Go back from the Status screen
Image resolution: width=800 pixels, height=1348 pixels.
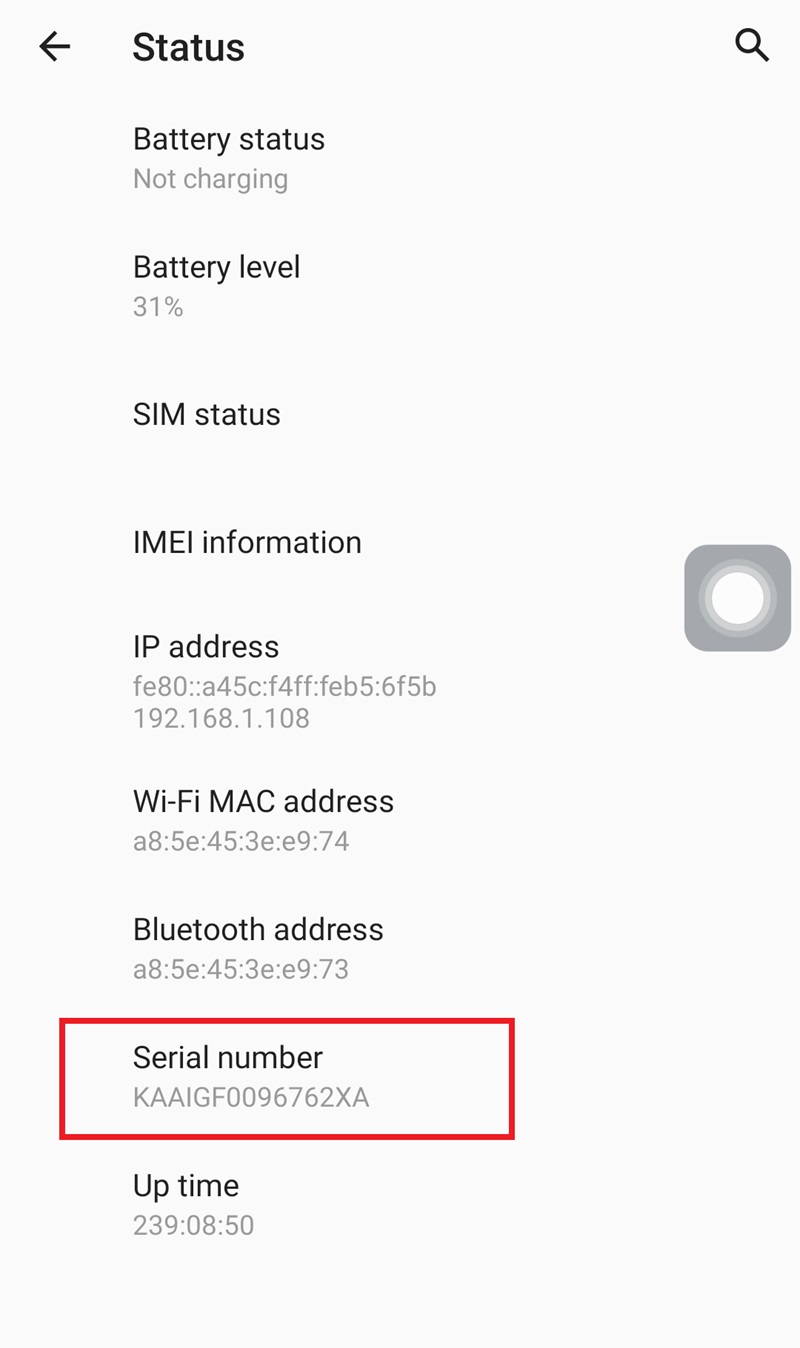(55, 46)
